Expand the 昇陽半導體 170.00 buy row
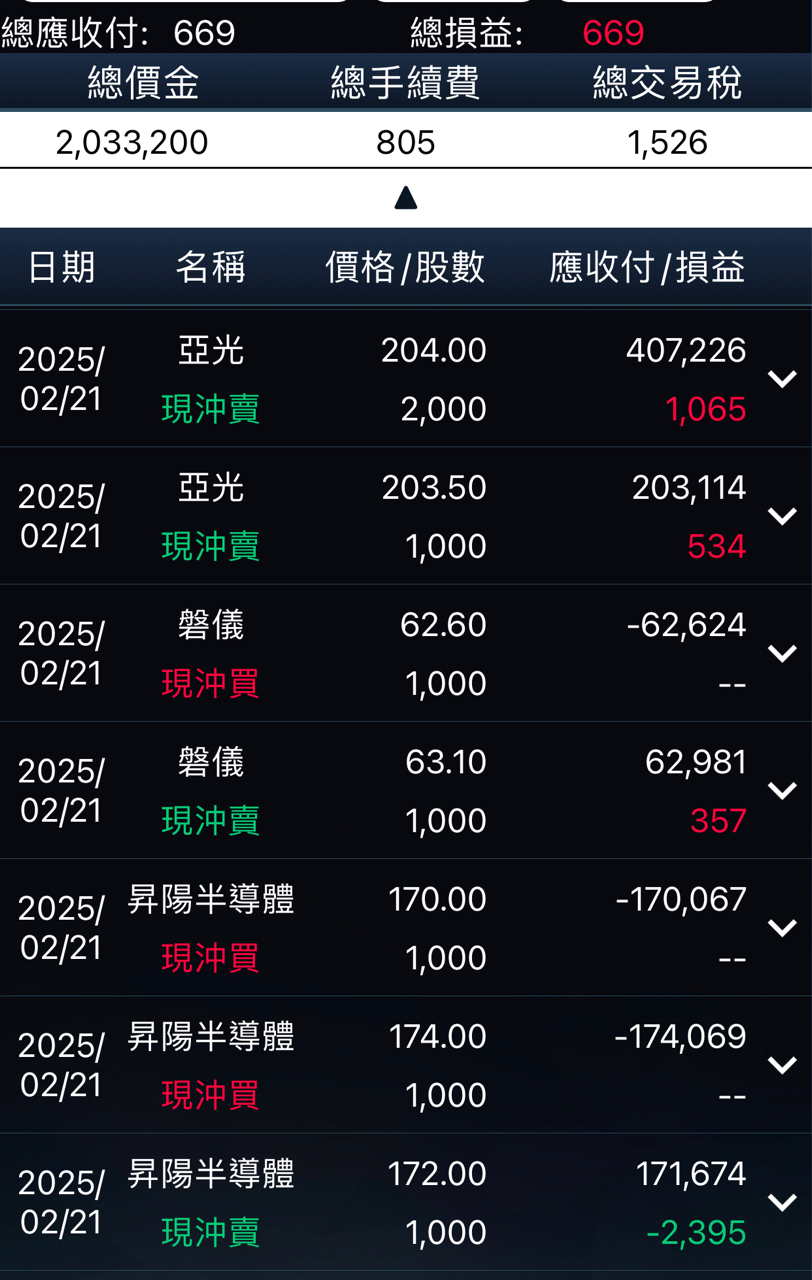 point(781,927)
